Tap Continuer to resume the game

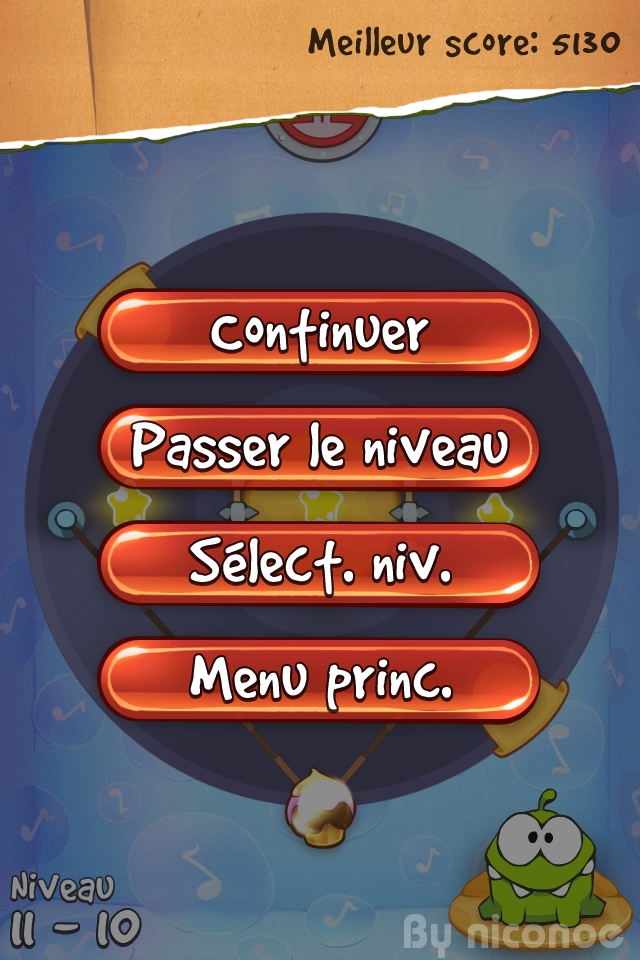click(319, 332)
